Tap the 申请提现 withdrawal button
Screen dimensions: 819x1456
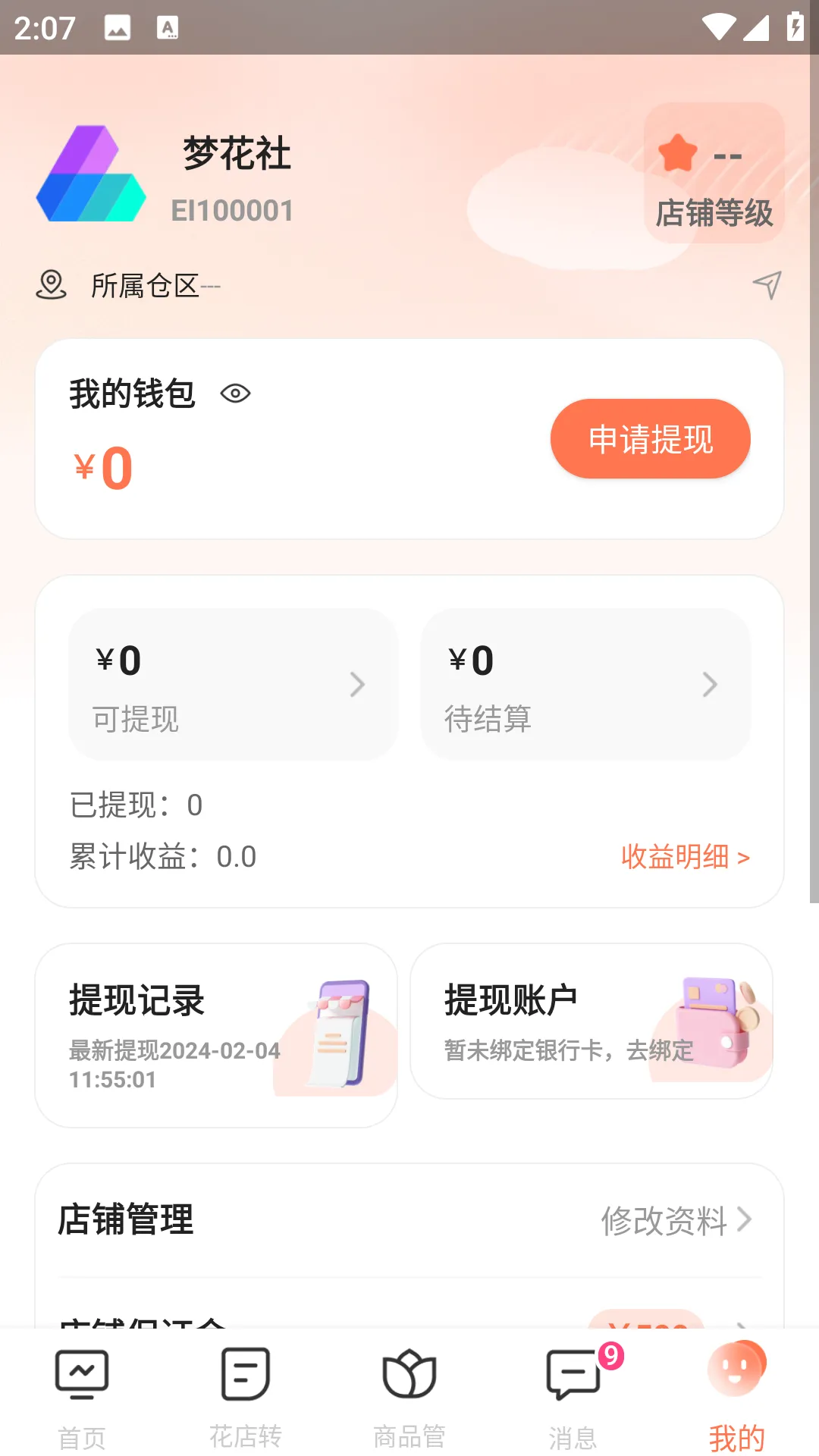(650, 438)
